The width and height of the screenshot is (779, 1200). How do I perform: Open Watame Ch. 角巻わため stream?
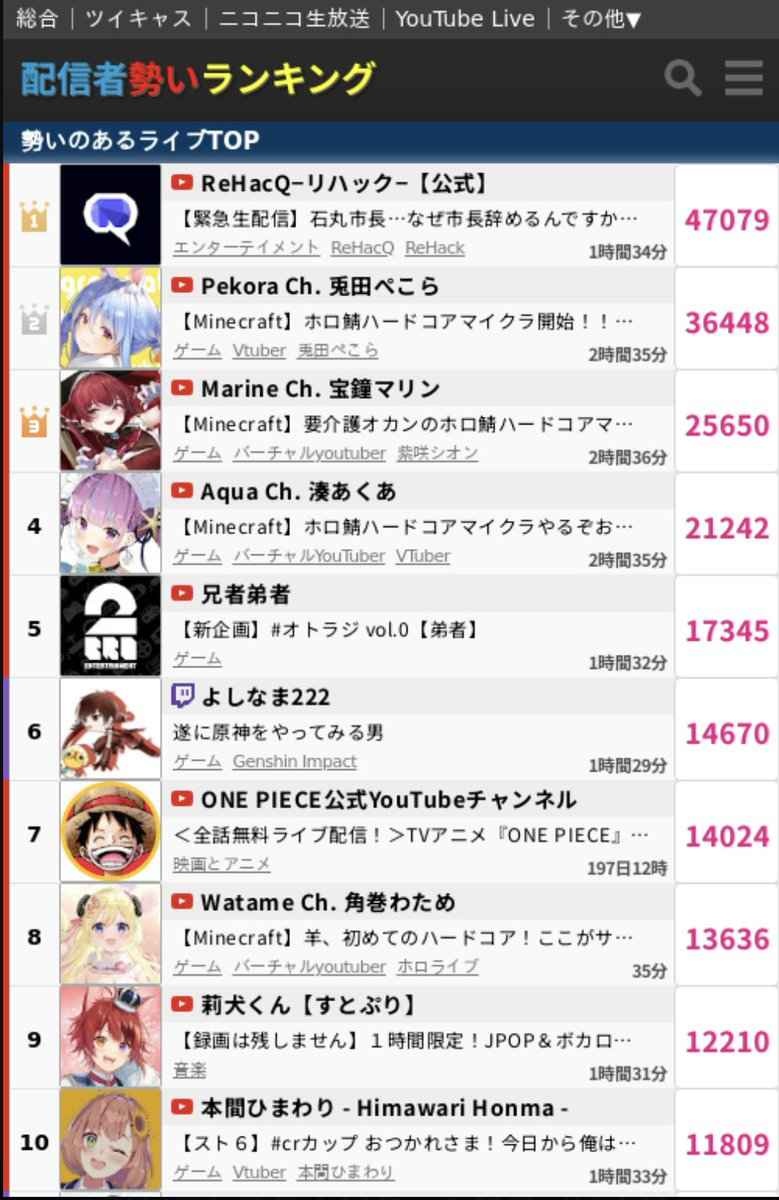pyautogui.click(x=328, y=902)
